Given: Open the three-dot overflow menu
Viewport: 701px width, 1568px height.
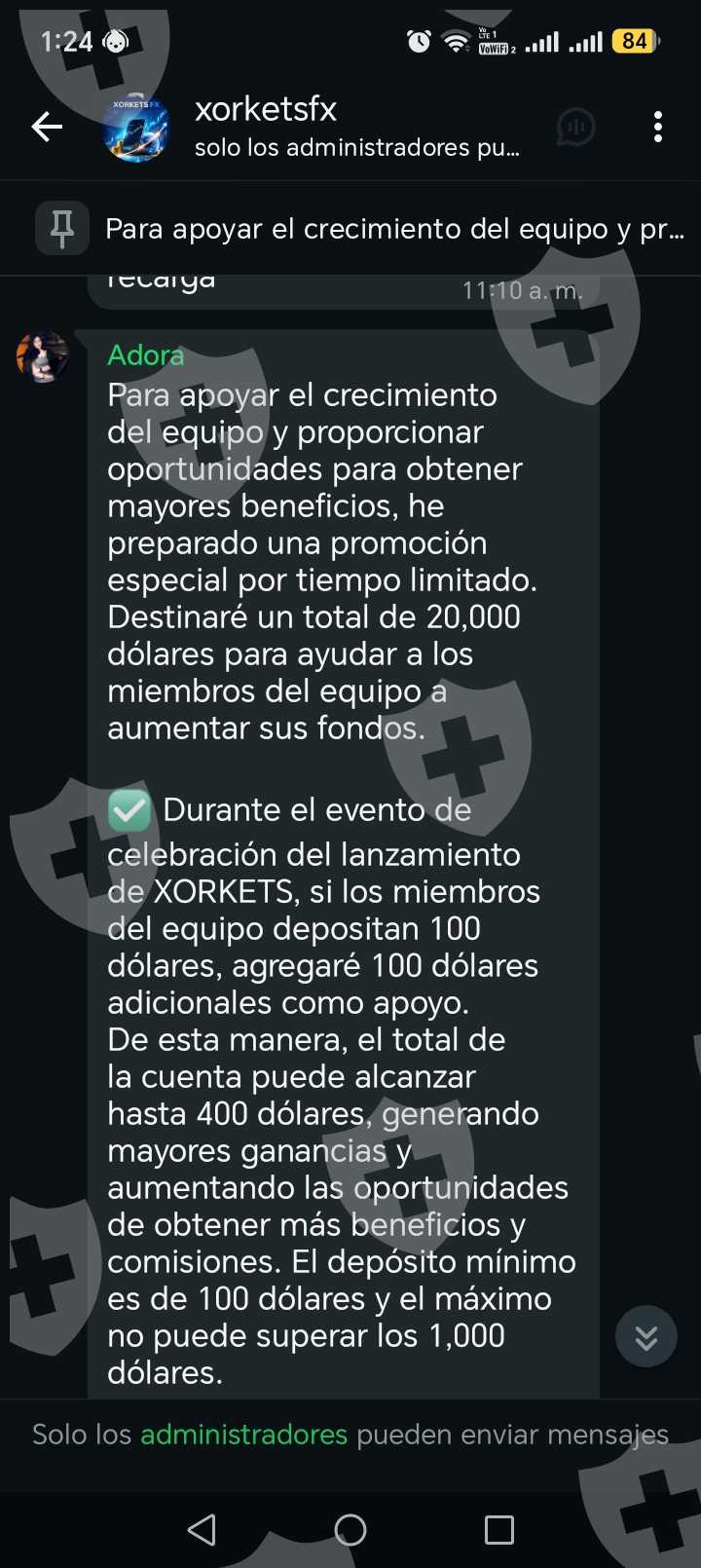Looking at the screenshot, I should click(x=658, y=127).
